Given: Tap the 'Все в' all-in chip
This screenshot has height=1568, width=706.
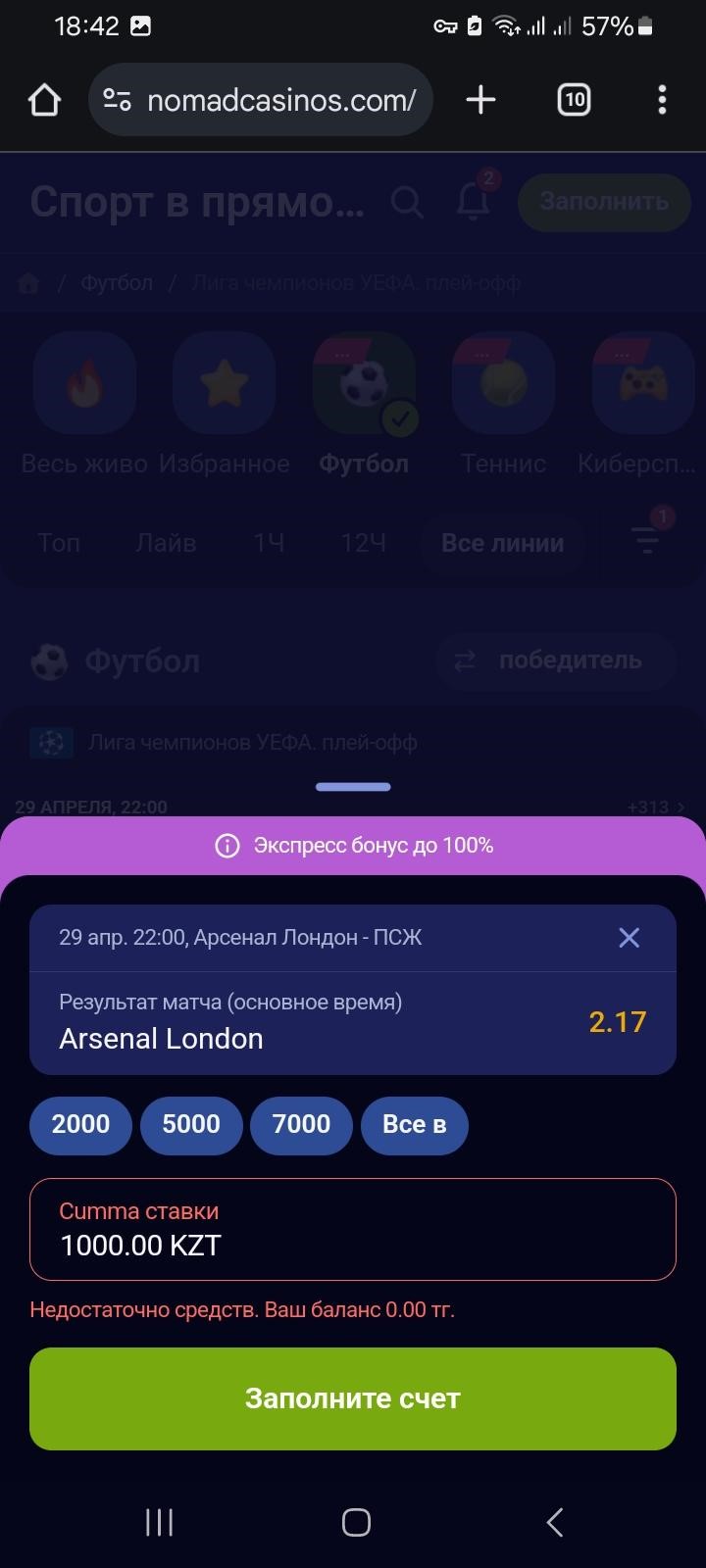Looking at the screenshot, I should (x=414, y=1124).
